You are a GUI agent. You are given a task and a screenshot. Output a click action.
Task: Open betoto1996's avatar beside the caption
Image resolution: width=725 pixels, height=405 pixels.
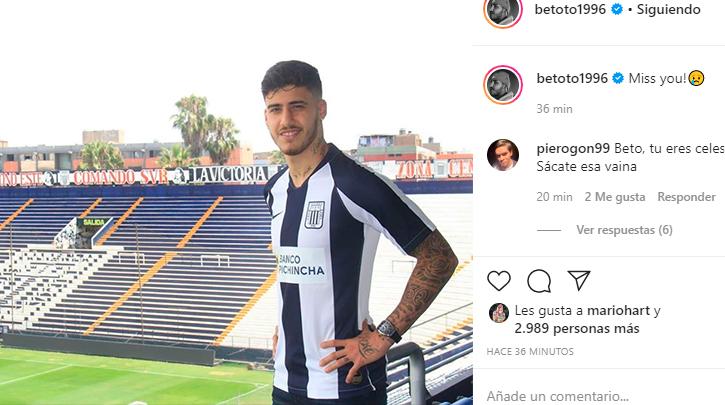coord(503,85)
